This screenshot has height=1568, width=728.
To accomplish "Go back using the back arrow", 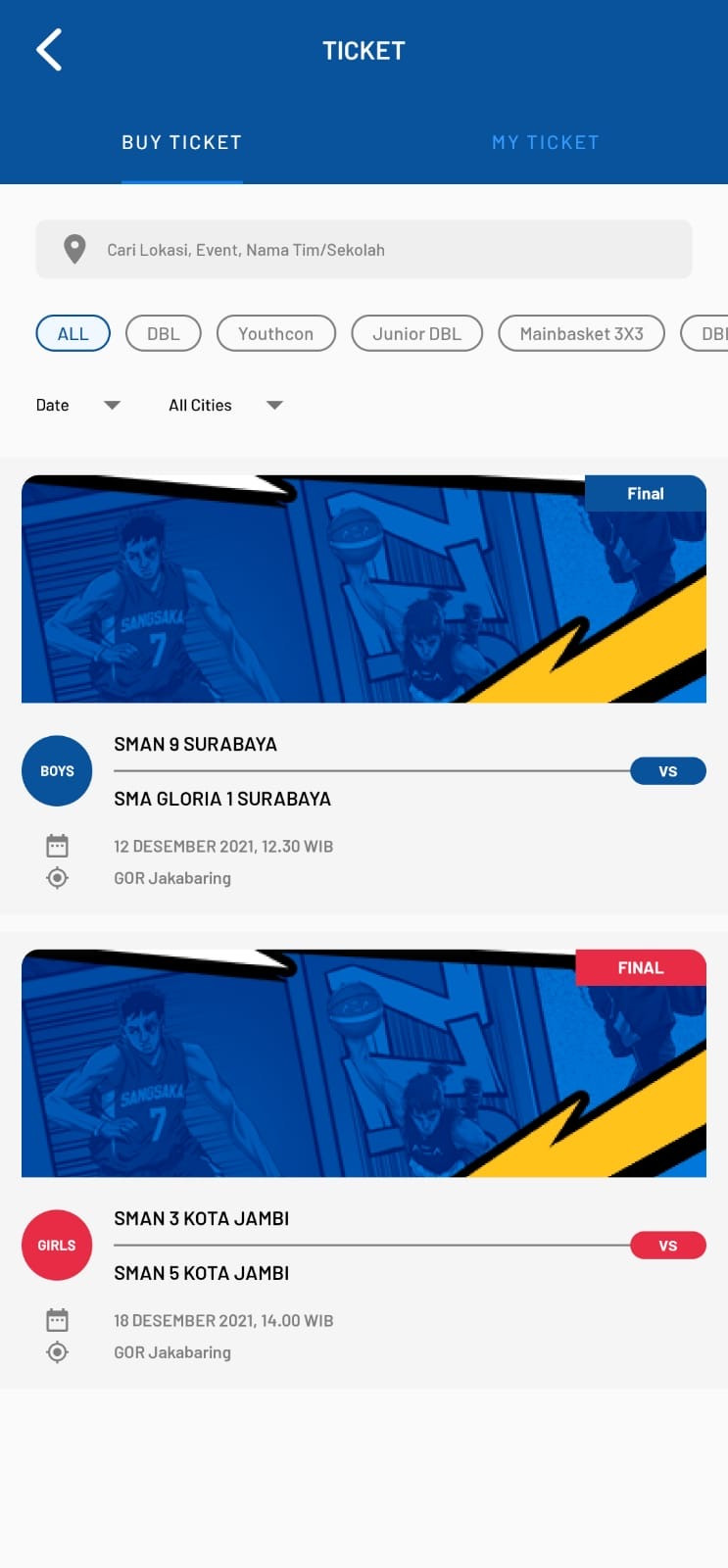I will [x=49, y=50].
